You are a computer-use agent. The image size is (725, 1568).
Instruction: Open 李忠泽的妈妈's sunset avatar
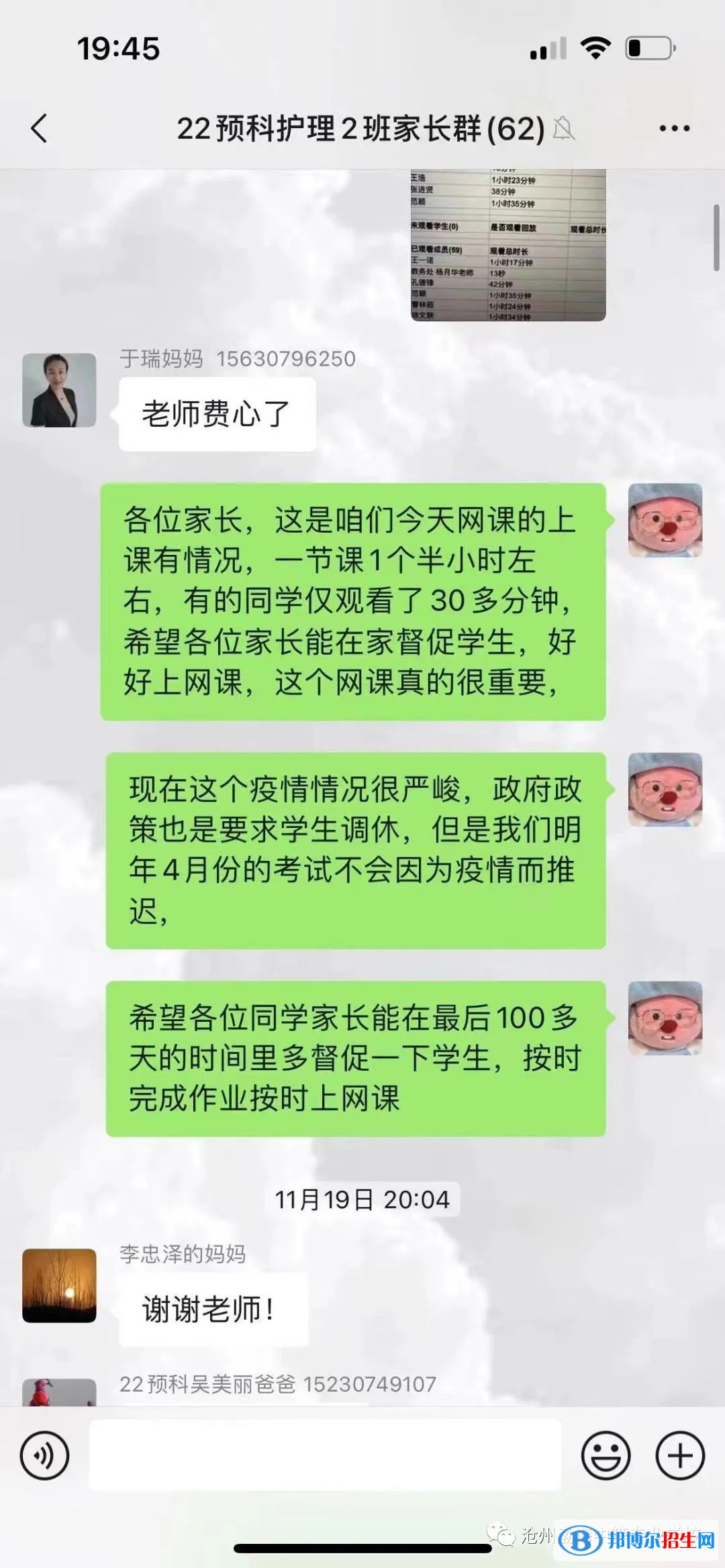pyautogui.click(x=59, y=1285)
